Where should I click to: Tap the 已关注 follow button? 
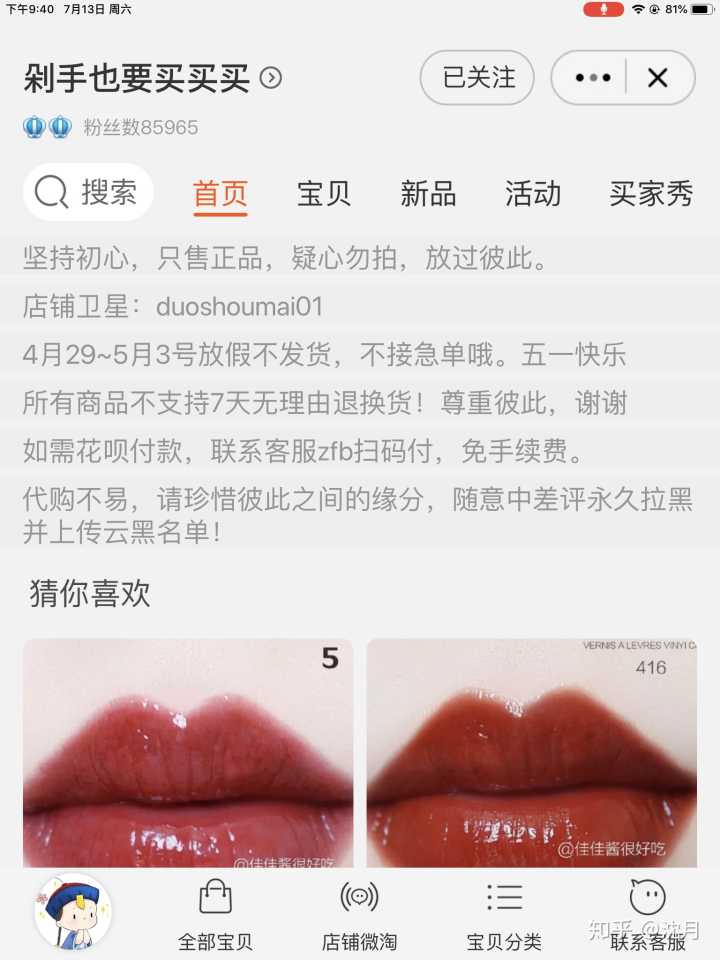click(x=477, y=78)
